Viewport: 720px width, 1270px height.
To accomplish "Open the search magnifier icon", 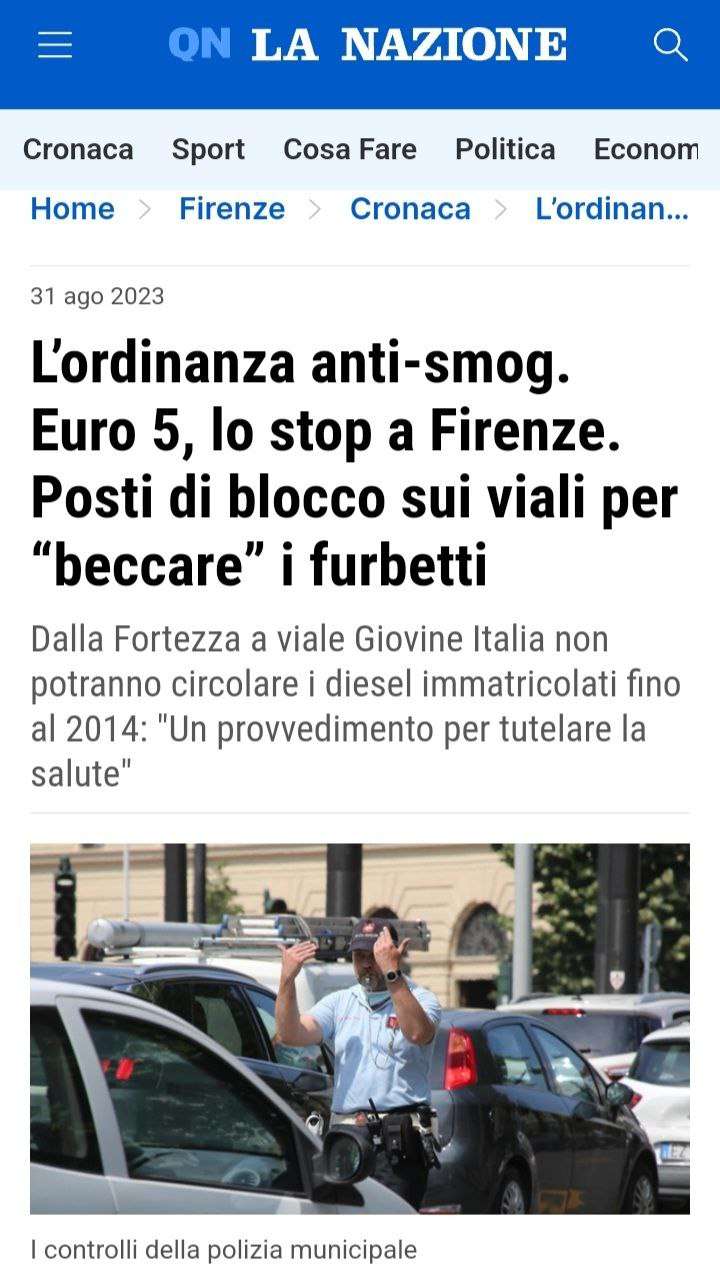I will click(x=670, y=45).
